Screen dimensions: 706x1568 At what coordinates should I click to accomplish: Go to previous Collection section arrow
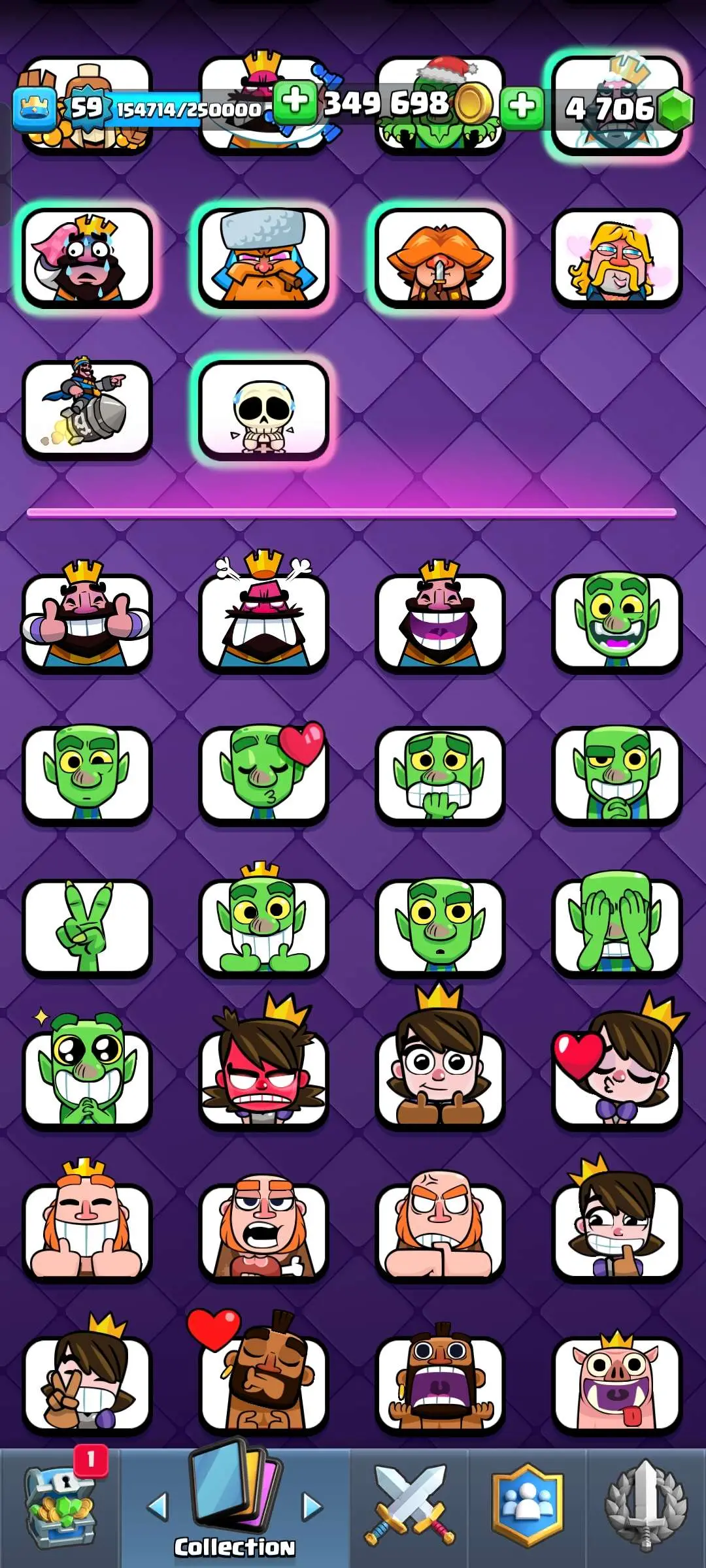[x=158, y=1507]
